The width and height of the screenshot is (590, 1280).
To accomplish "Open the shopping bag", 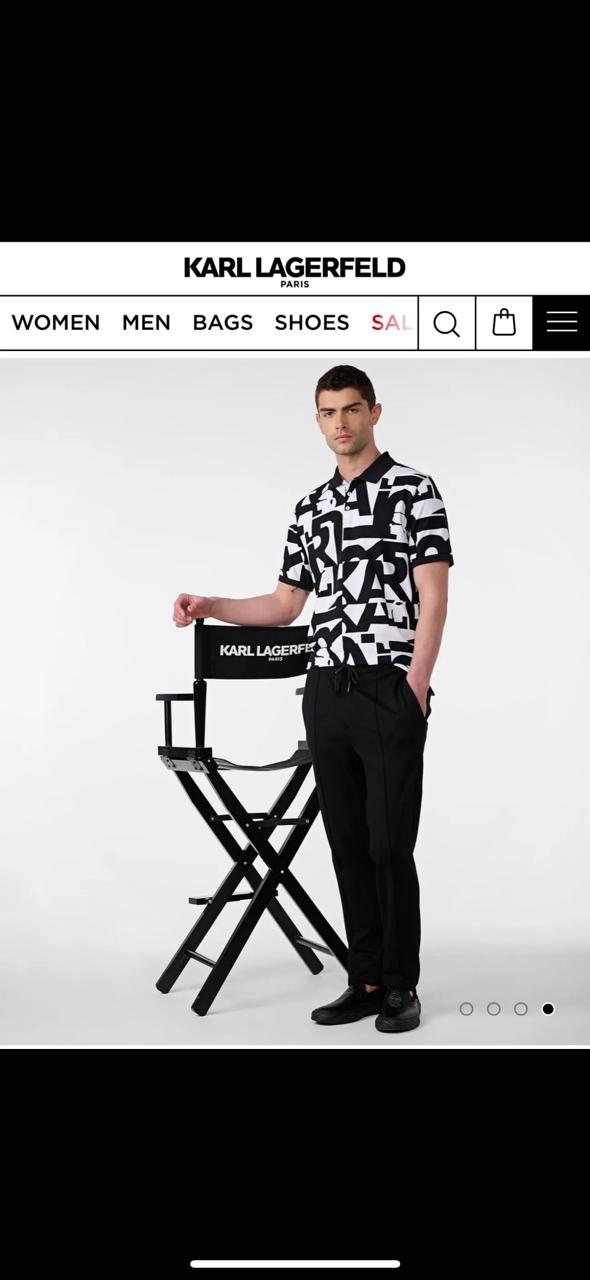I will click(x=504, y=323).
